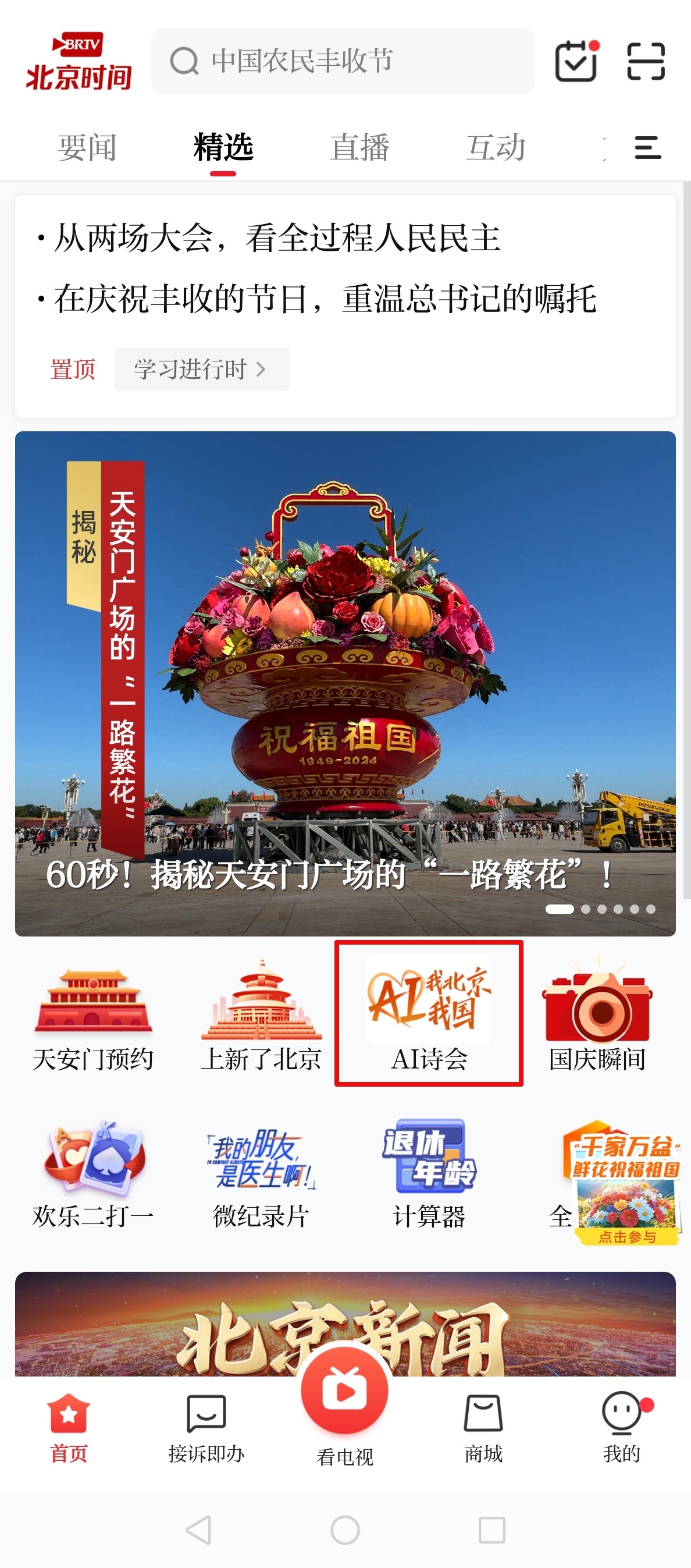Go to the 接诉即办 tab

[206, 1428]
